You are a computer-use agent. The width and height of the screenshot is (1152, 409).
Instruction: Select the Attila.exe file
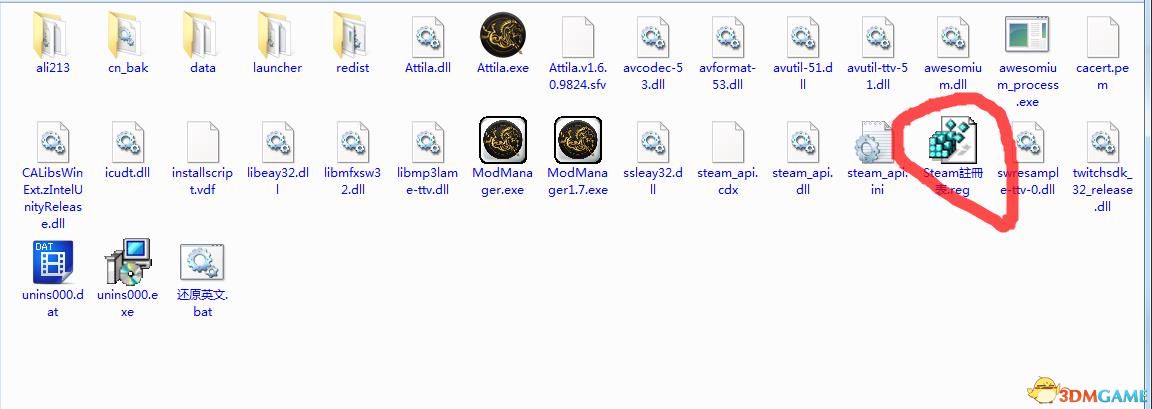[503, 35]
